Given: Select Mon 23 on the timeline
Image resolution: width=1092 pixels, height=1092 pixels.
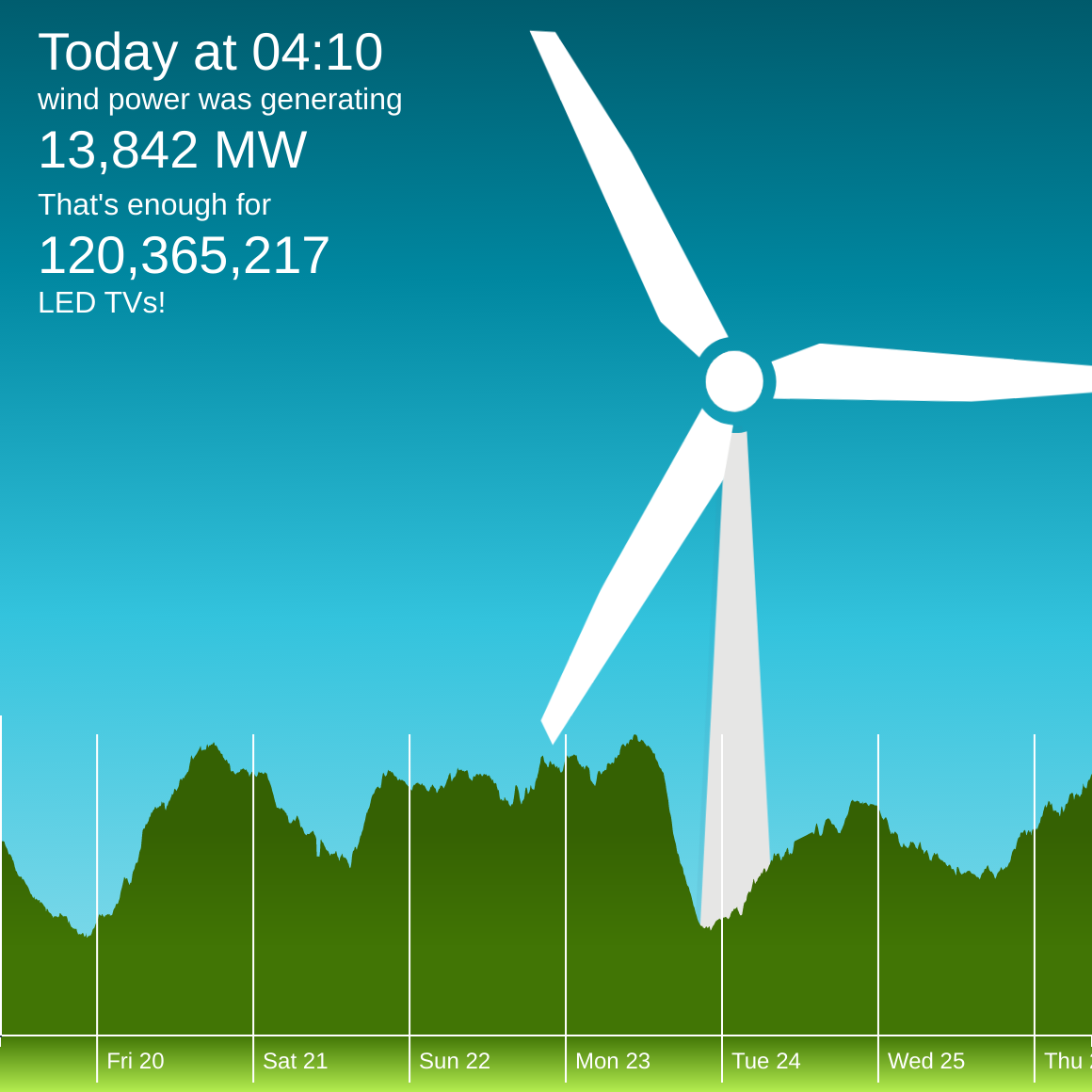Looking at the screenshot, I should (613, 1061).
